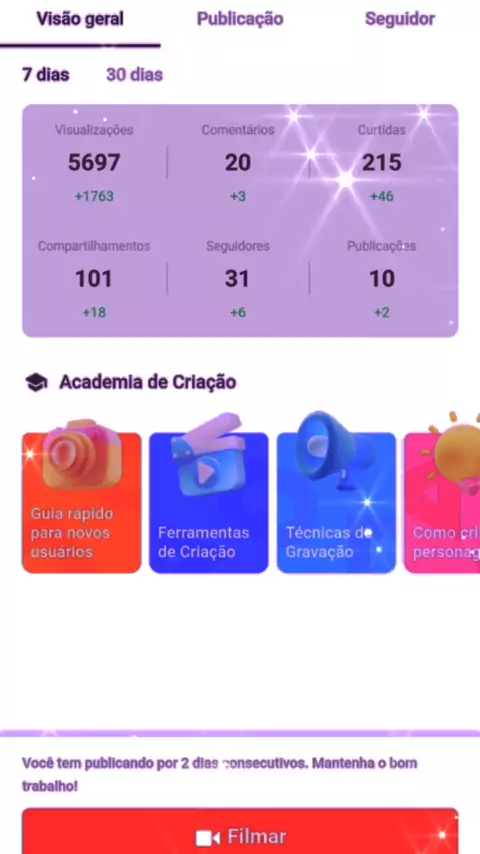Open the Ferramentas de Criação card
Image resolution: width=480 pixels, height=854 pixels.
209,502
